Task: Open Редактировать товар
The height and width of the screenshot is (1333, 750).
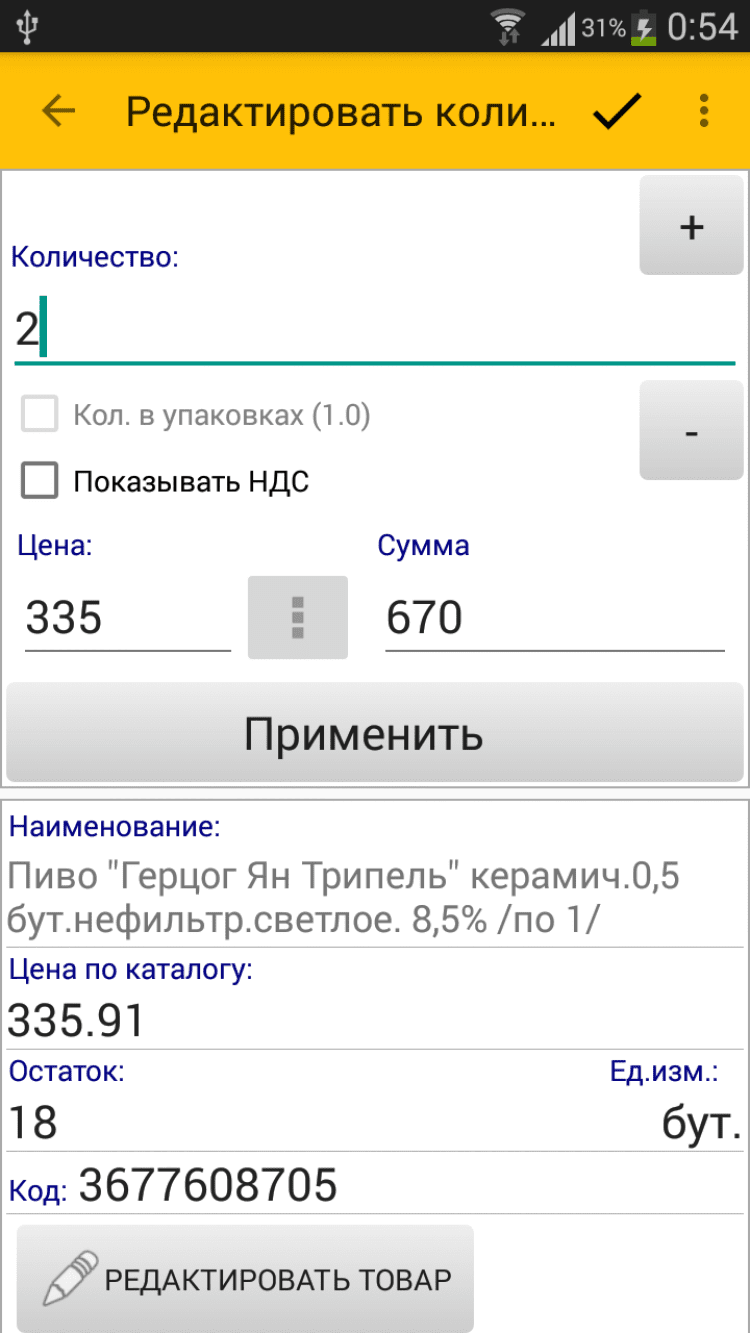Action: click(245, 1278)
